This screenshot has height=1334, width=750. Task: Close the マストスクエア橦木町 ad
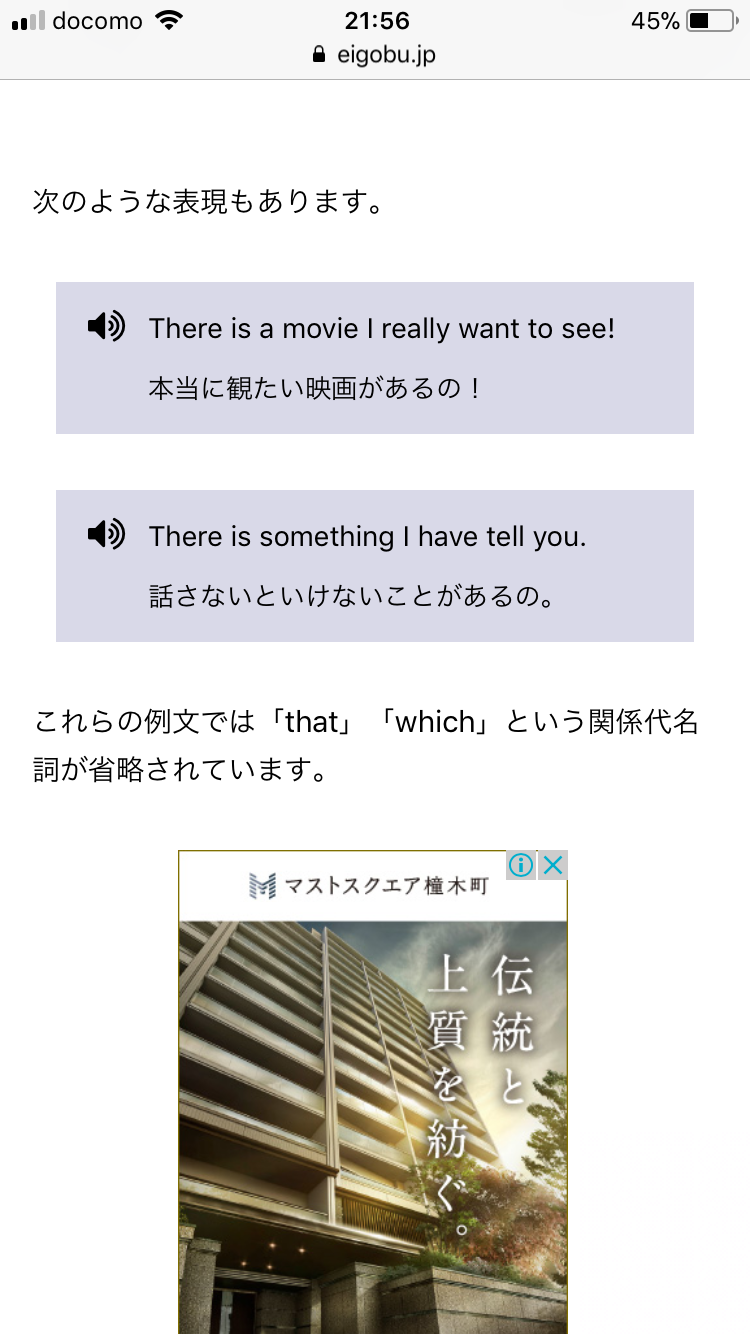point(553,865)
